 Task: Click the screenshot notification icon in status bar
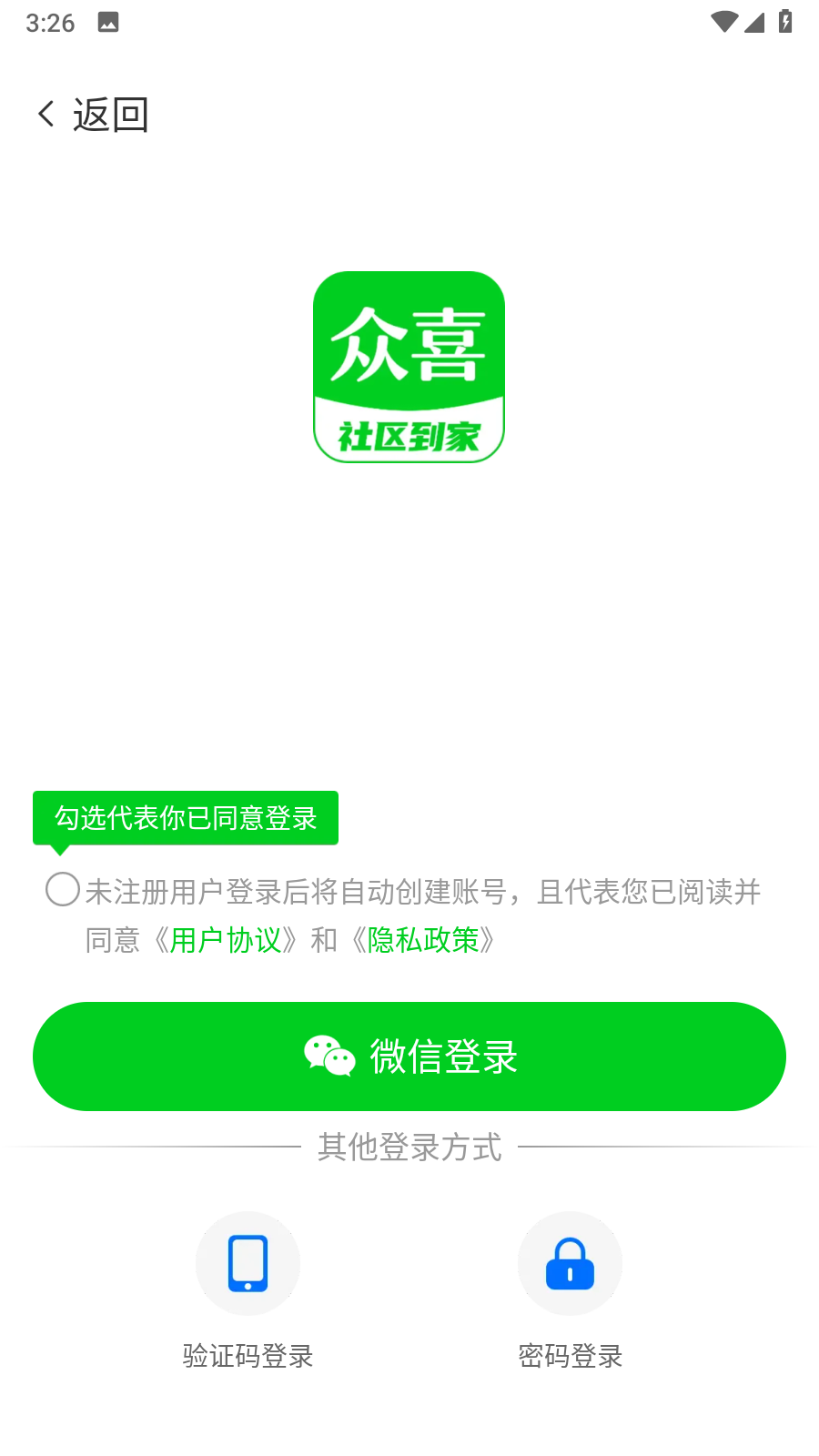click(106, 22)
